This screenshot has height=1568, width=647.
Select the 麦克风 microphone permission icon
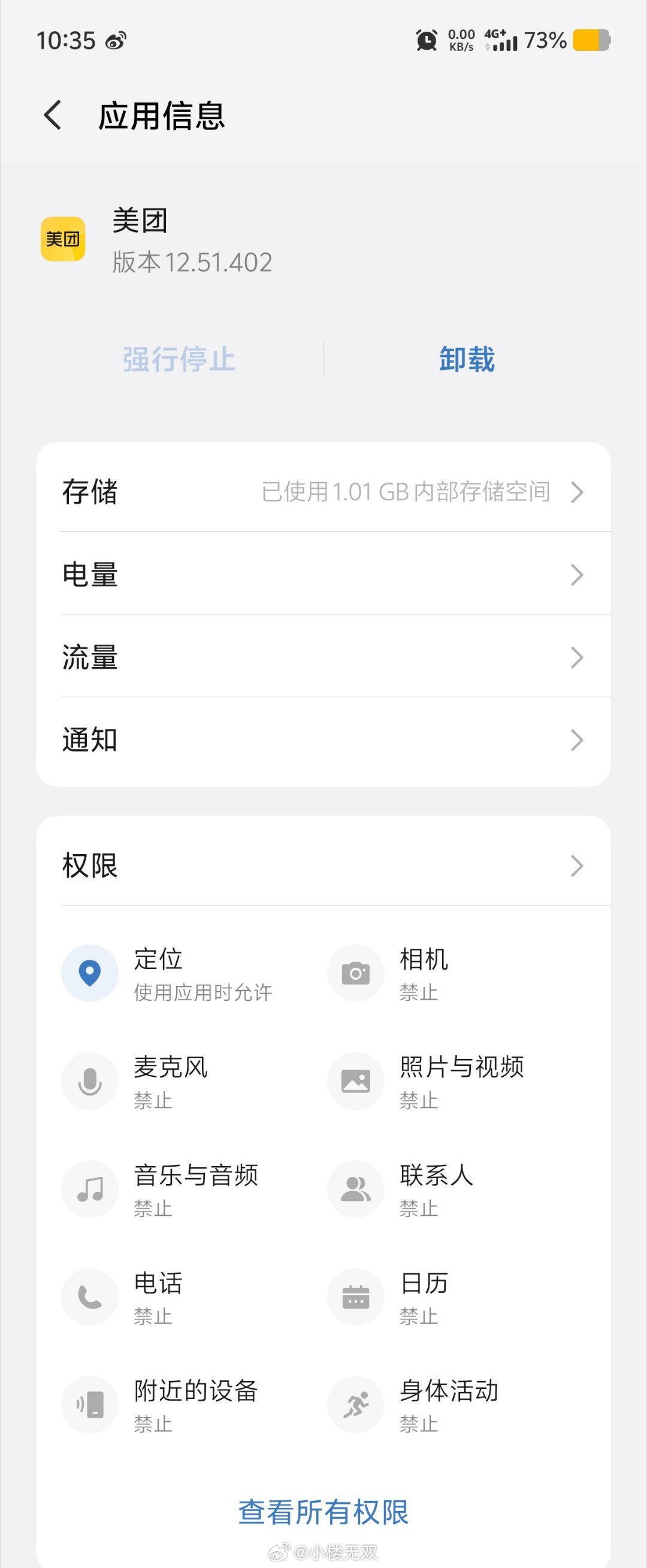(x=90, y=1080)
